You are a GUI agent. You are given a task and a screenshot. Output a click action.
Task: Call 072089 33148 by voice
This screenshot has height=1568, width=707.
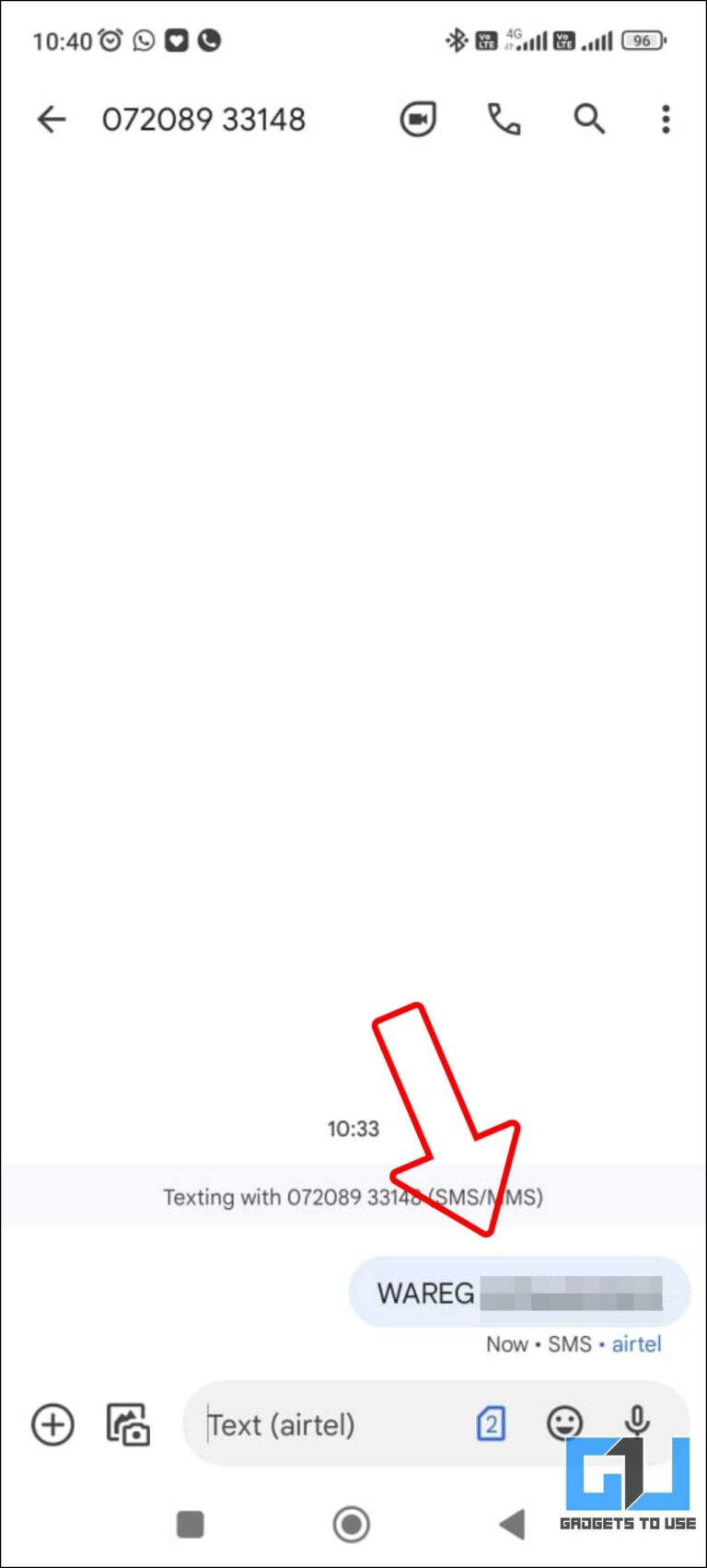(x=504, y=120)
